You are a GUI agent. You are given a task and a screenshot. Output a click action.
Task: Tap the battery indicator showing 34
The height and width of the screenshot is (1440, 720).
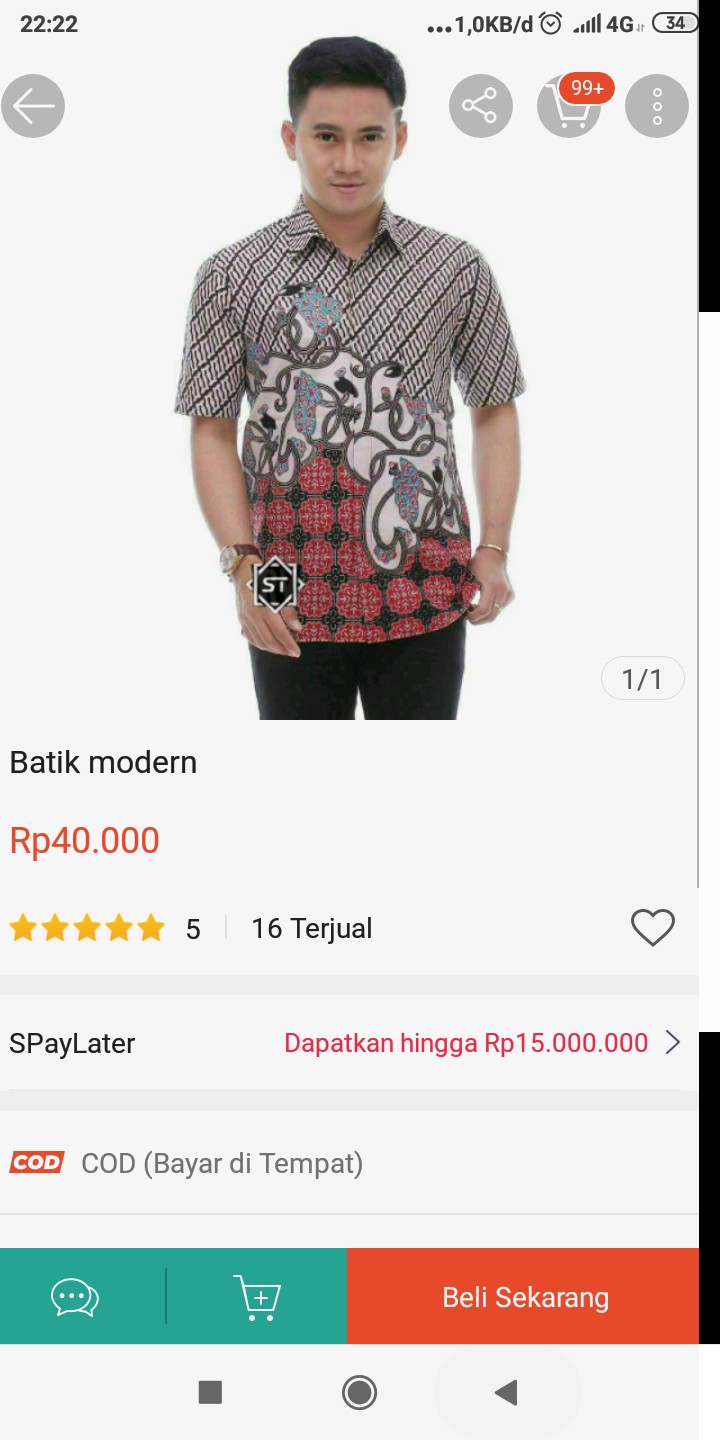coord(676,22)
